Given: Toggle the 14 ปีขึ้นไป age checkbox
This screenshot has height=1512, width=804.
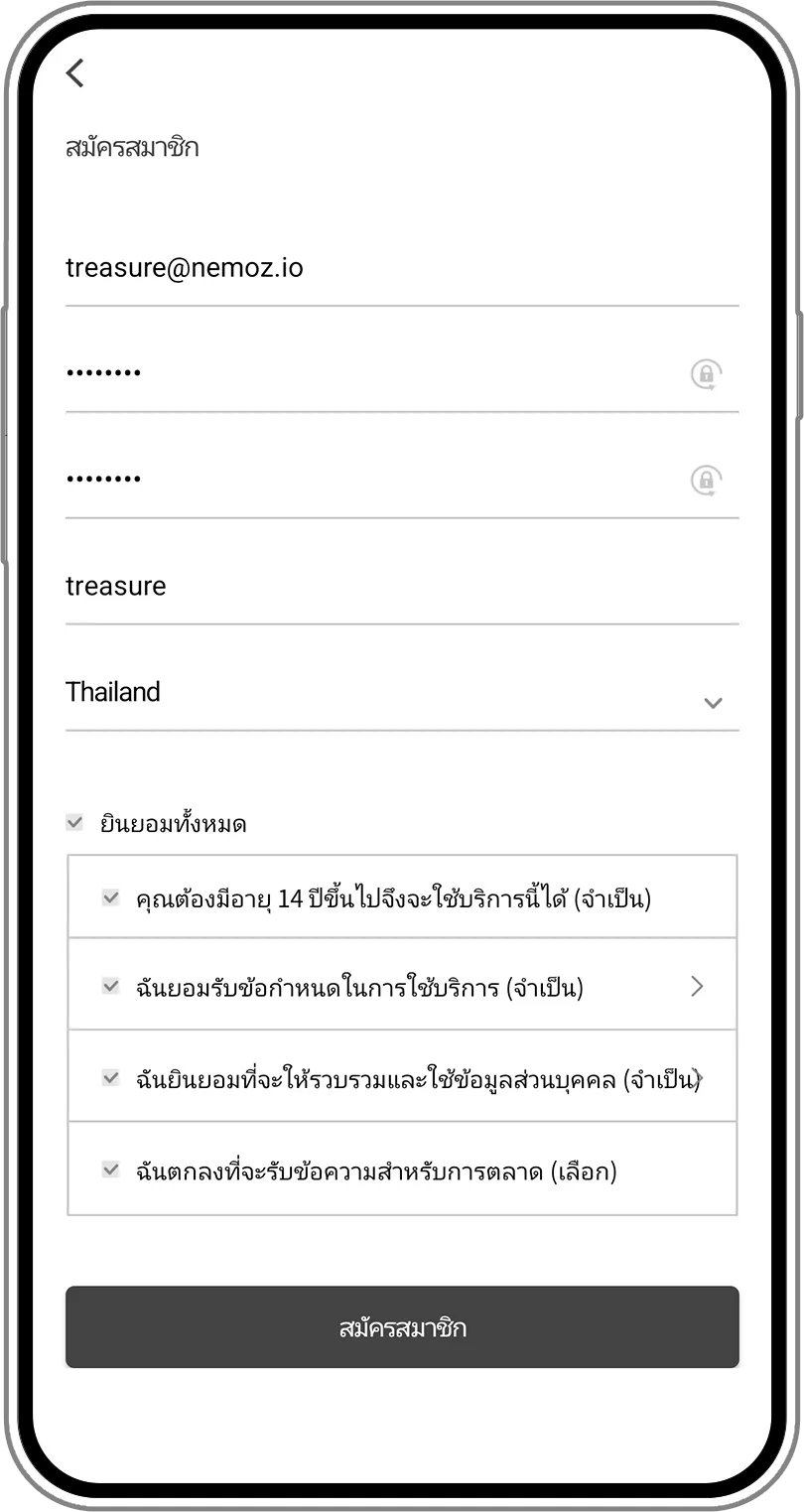Looking at the screenshot, I should click(111, 897).
